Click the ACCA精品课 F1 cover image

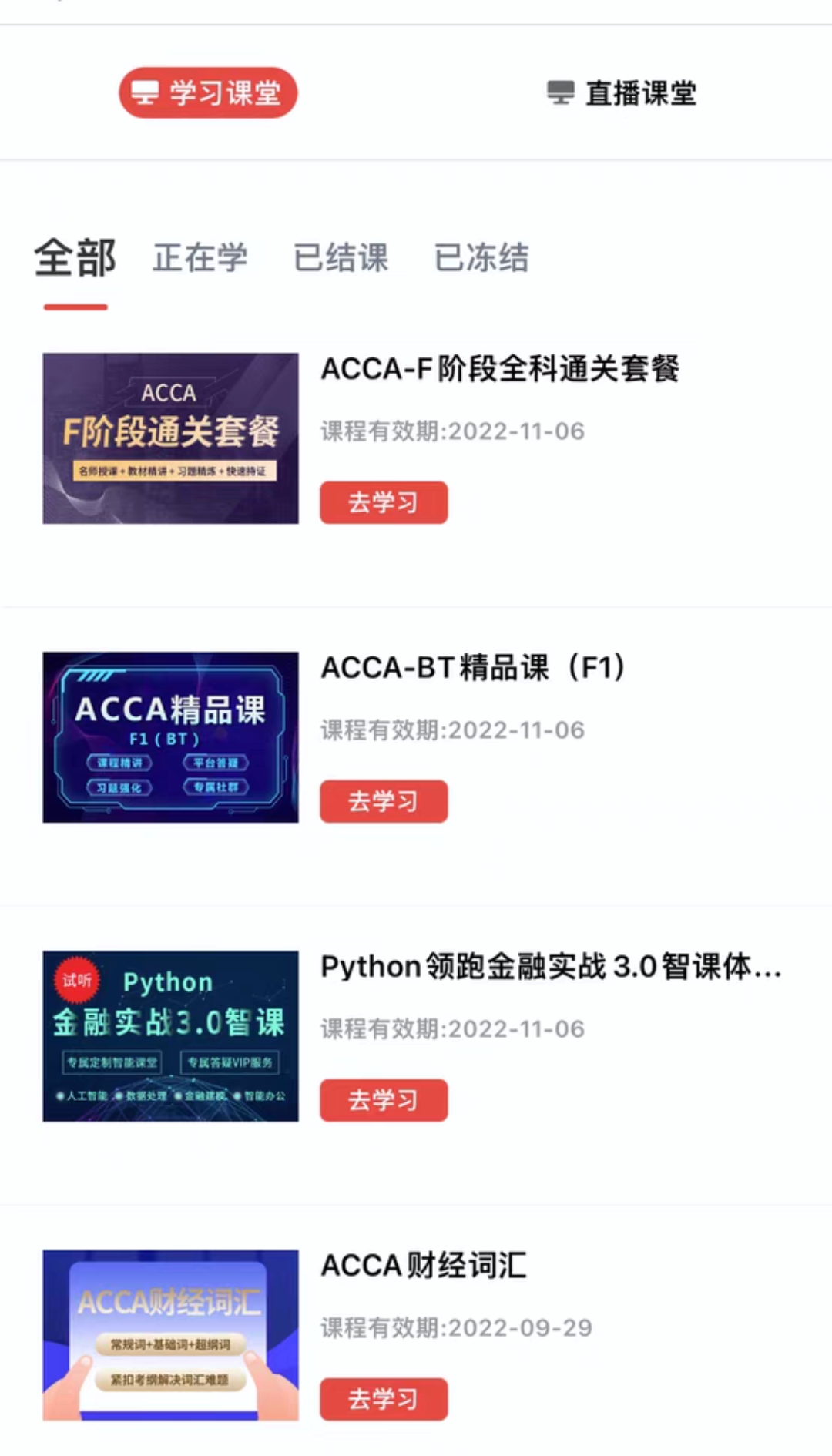[x=170, y=736]
